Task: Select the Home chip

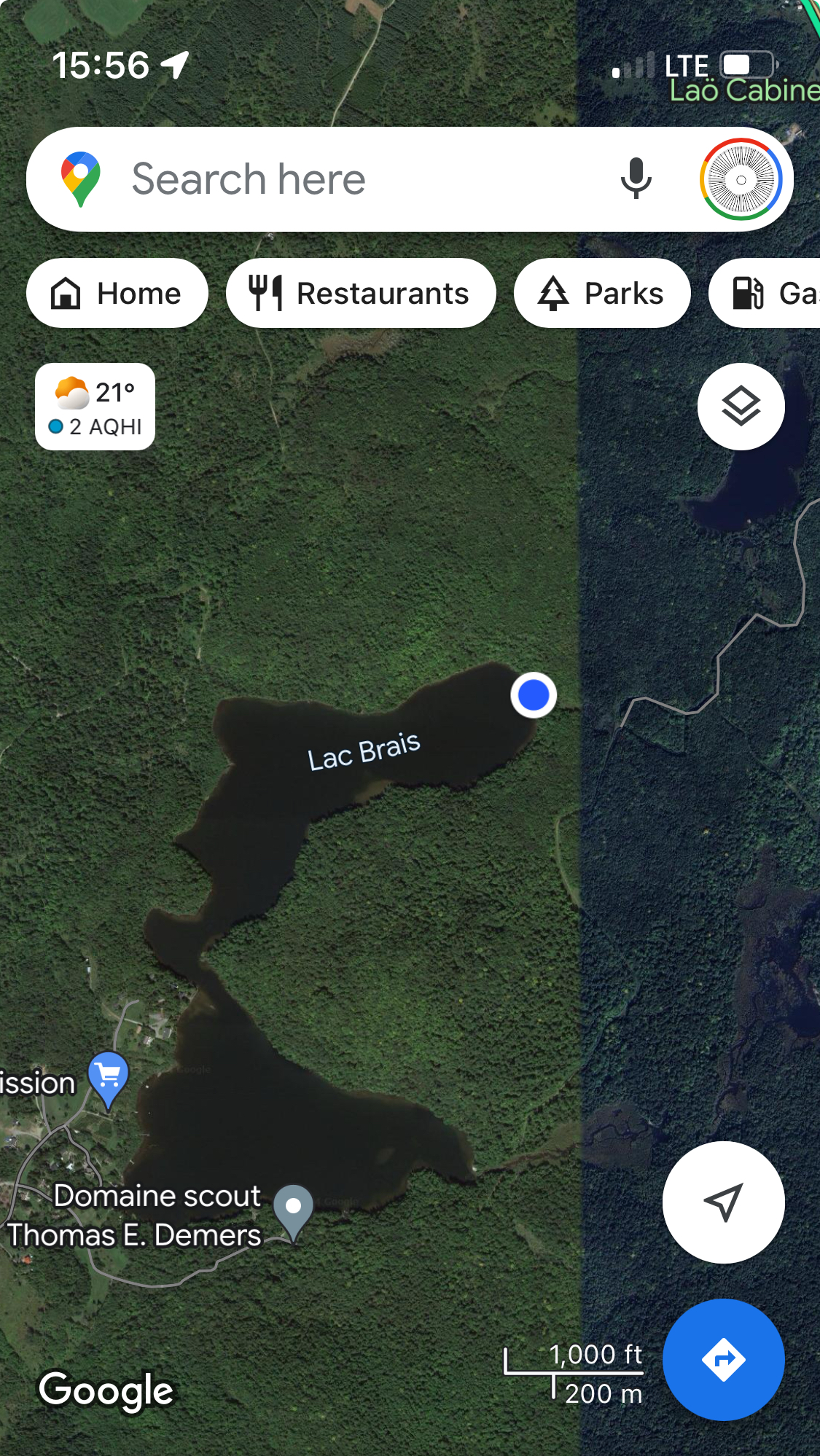Action: point(117,294)
